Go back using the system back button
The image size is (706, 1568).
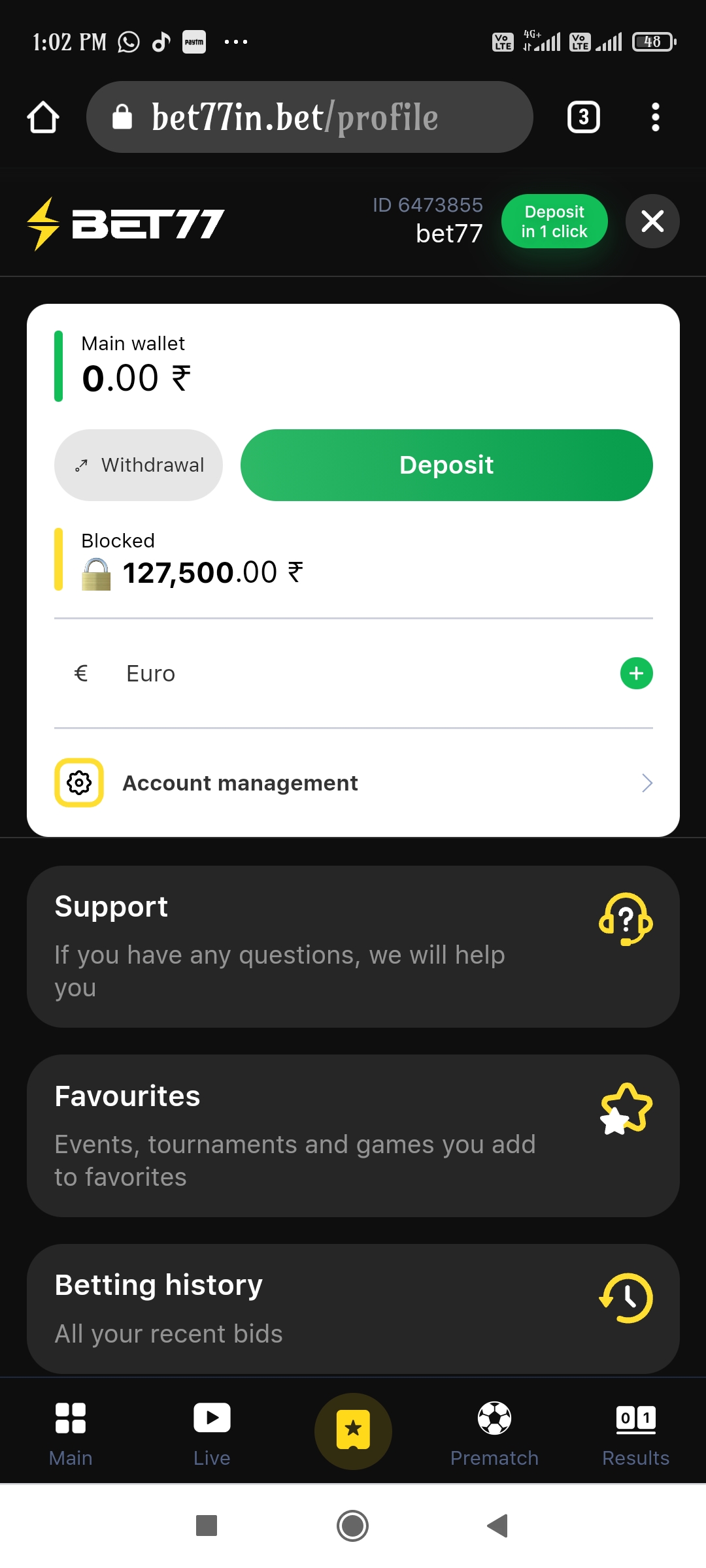point(498,1526)
